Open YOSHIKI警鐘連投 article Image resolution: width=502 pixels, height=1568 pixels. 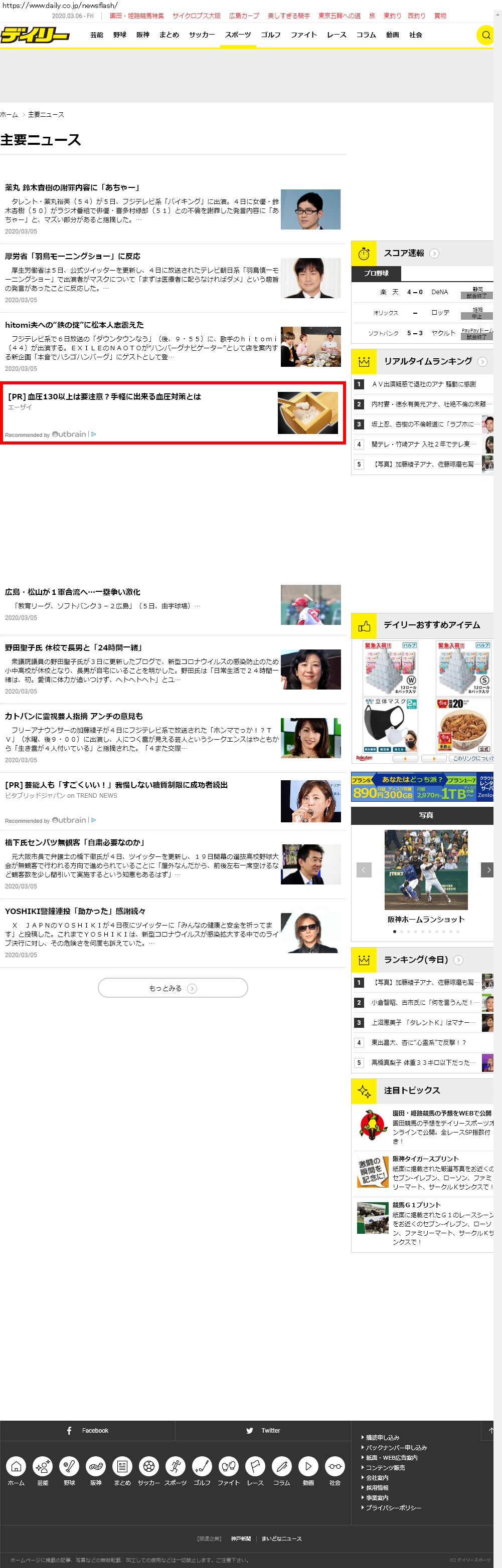click(76, 911)
